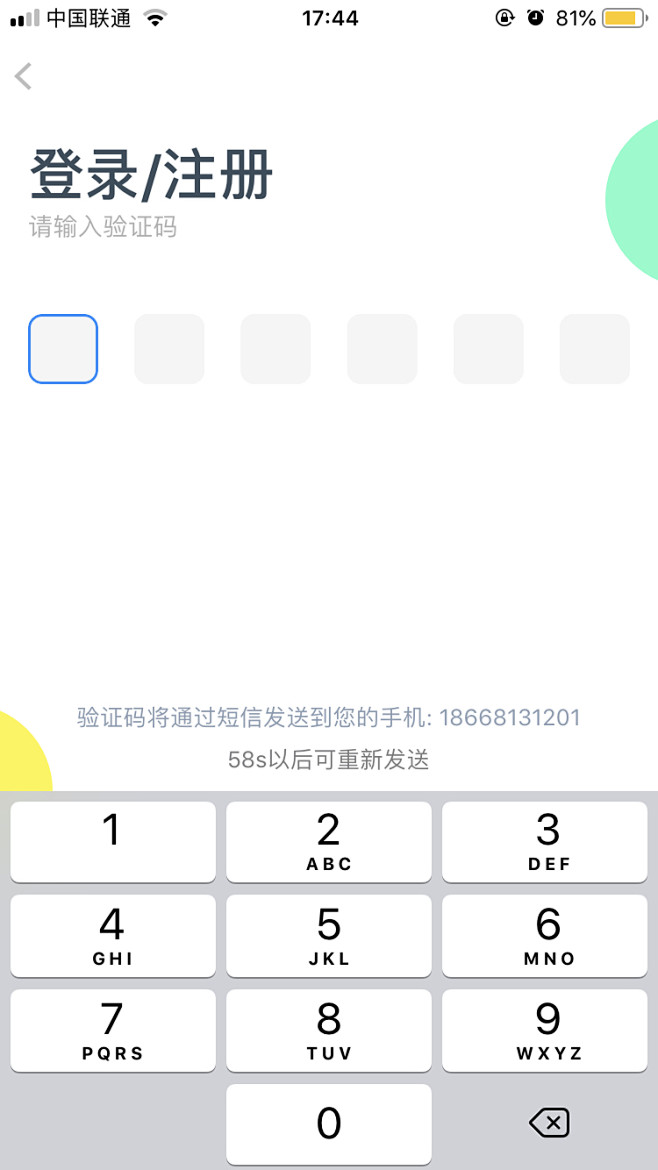Screen dimensions: 658x1170
Task: Enter digit 3 on the keypad
Action: pyautogui.click(x=545, y=842)
